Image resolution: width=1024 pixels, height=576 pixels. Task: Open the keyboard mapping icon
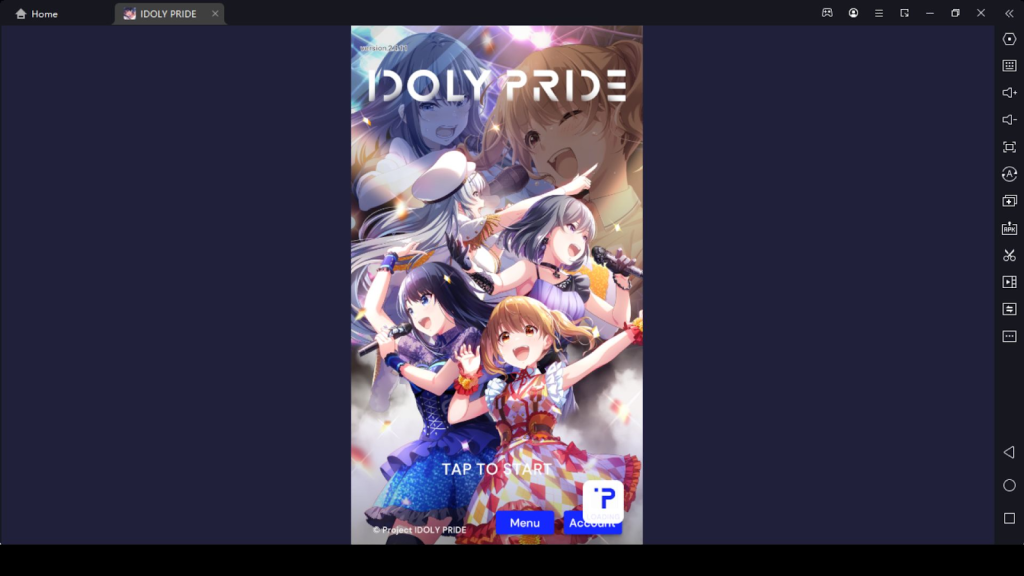tap(1009, 65)
